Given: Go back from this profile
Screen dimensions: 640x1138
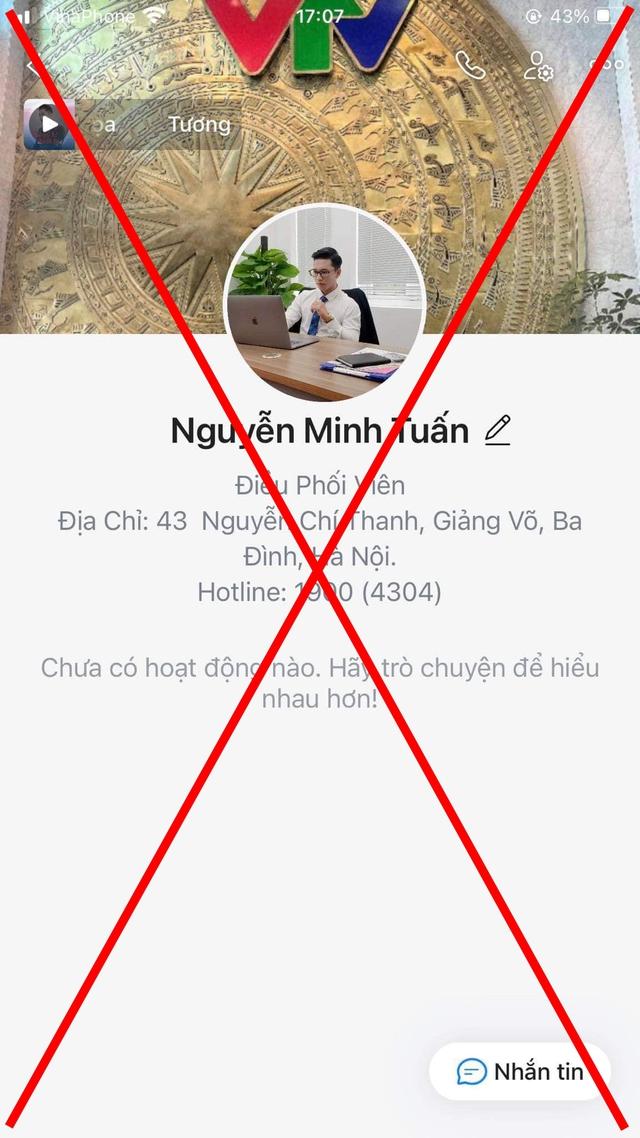Looking at the screenshot, I should point(34,67).
